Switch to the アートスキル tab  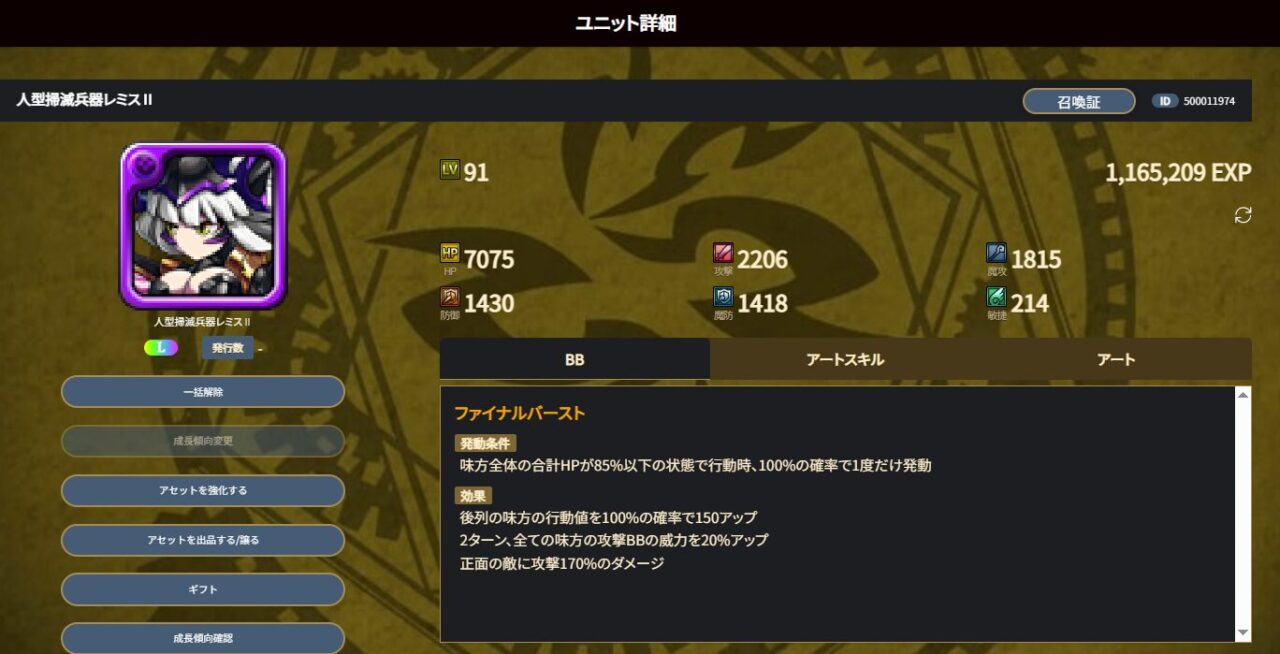(x=845, y=359)
